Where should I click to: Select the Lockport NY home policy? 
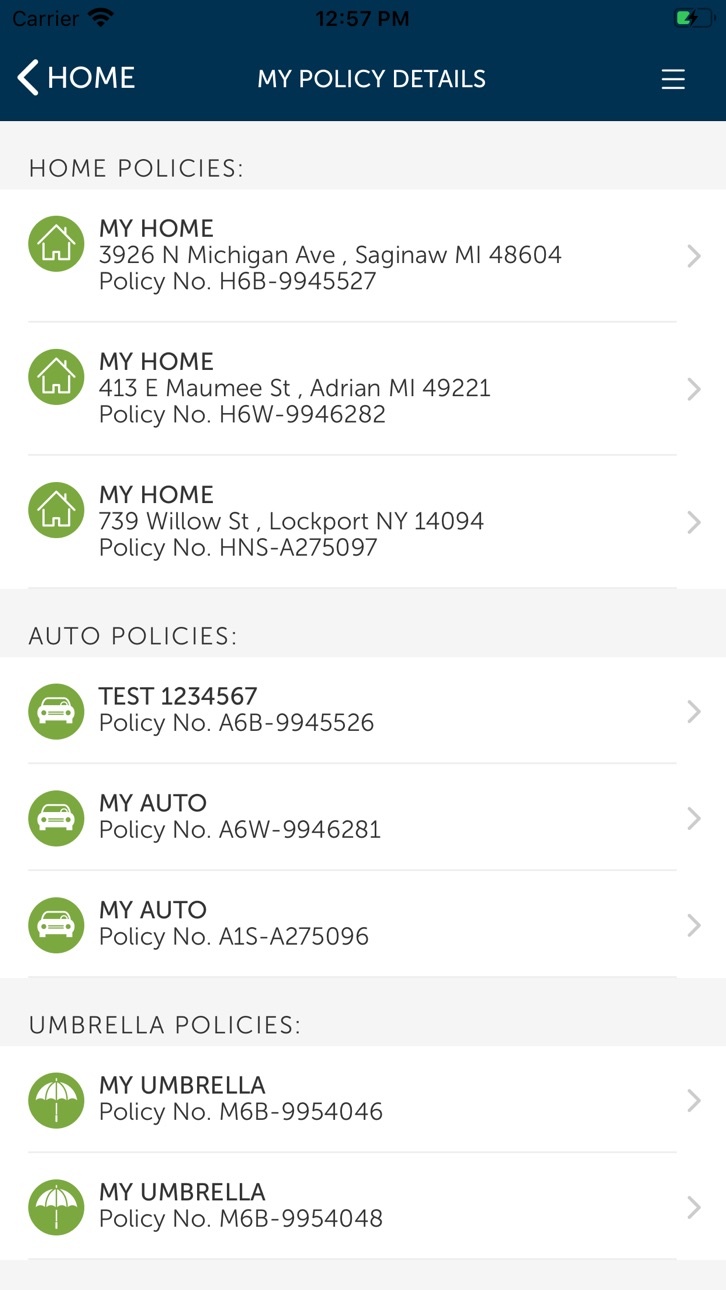(363, 521)
